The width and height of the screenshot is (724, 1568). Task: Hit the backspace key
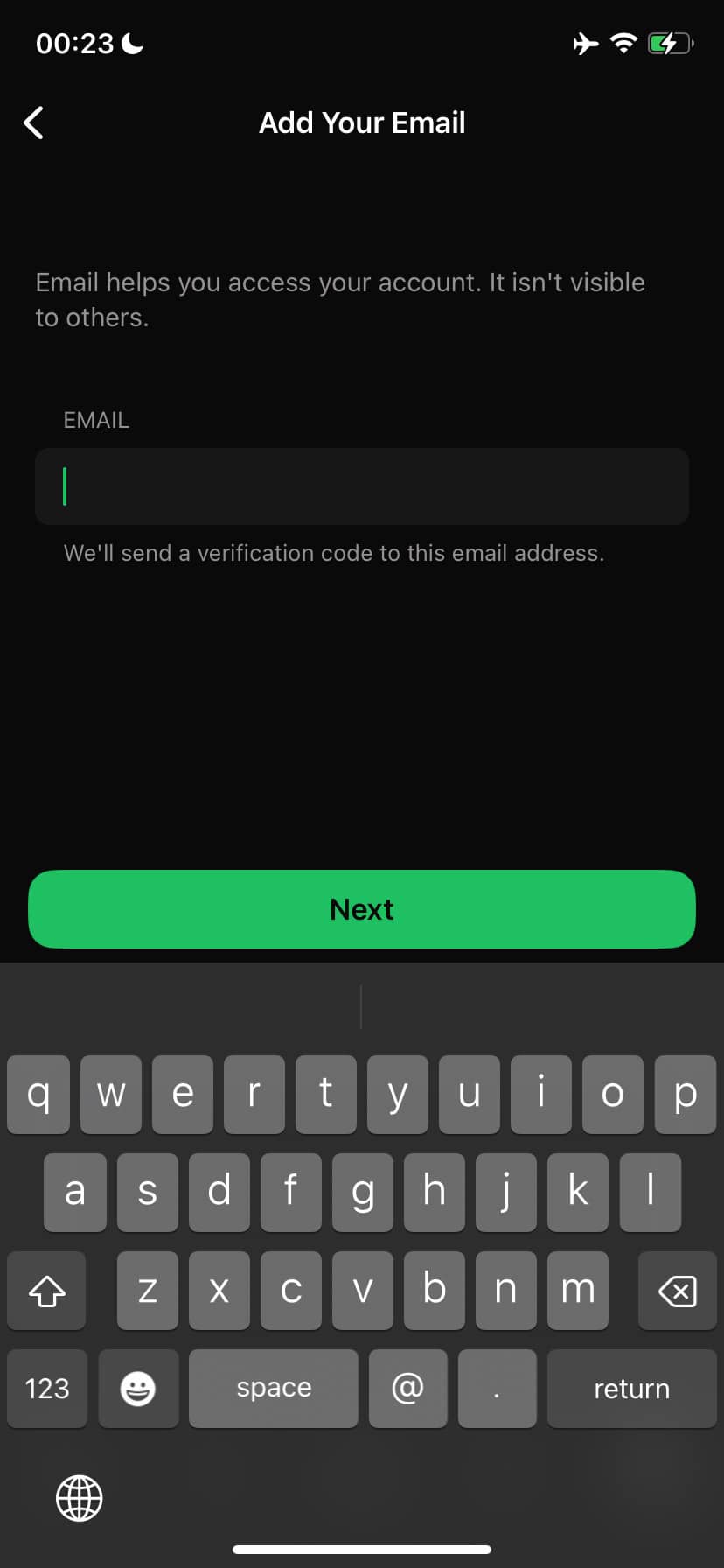click(677, 1291)
